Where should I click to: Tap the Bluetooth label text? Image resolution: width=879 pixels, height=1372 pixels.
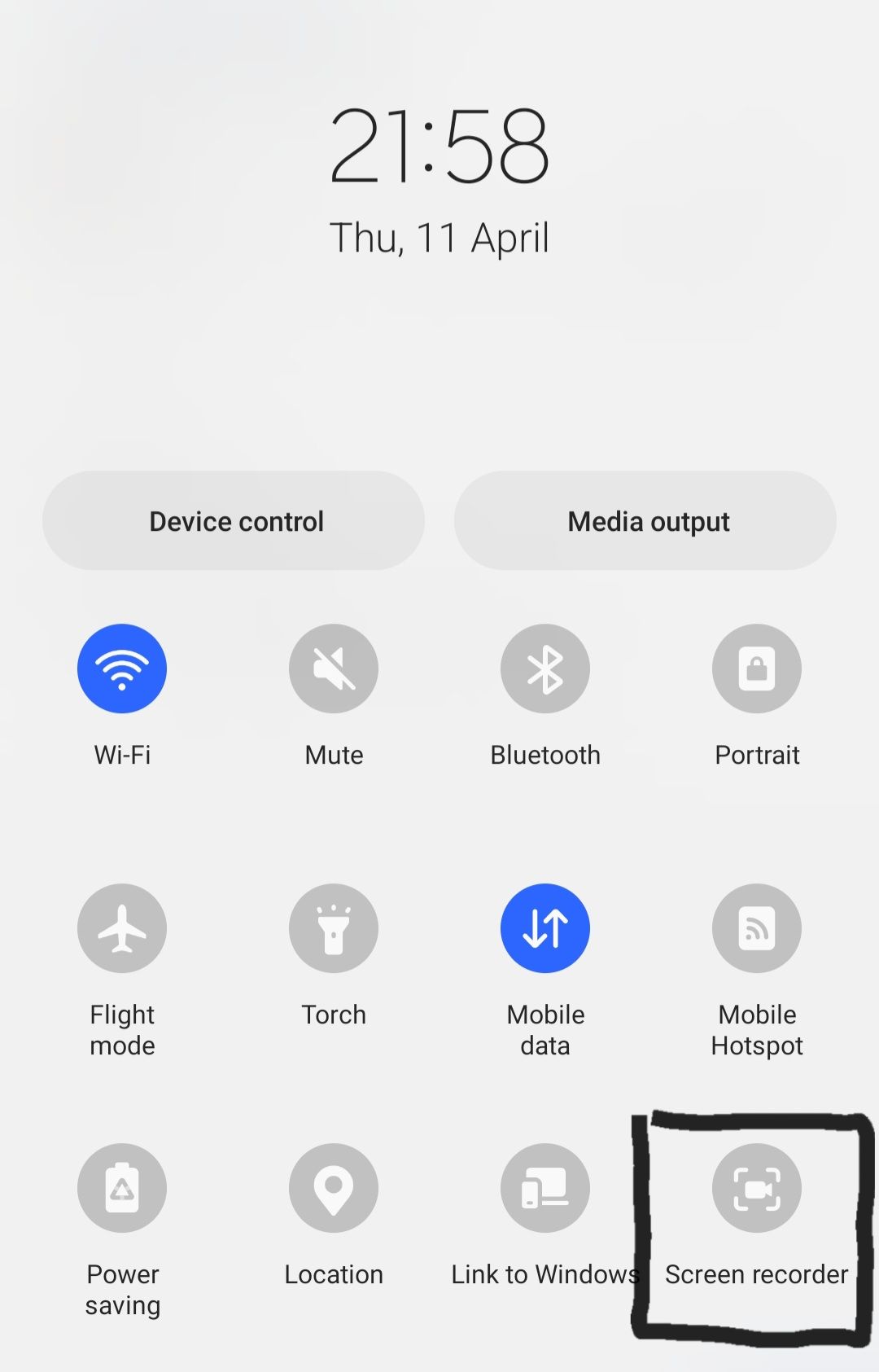tap(545, 754)
